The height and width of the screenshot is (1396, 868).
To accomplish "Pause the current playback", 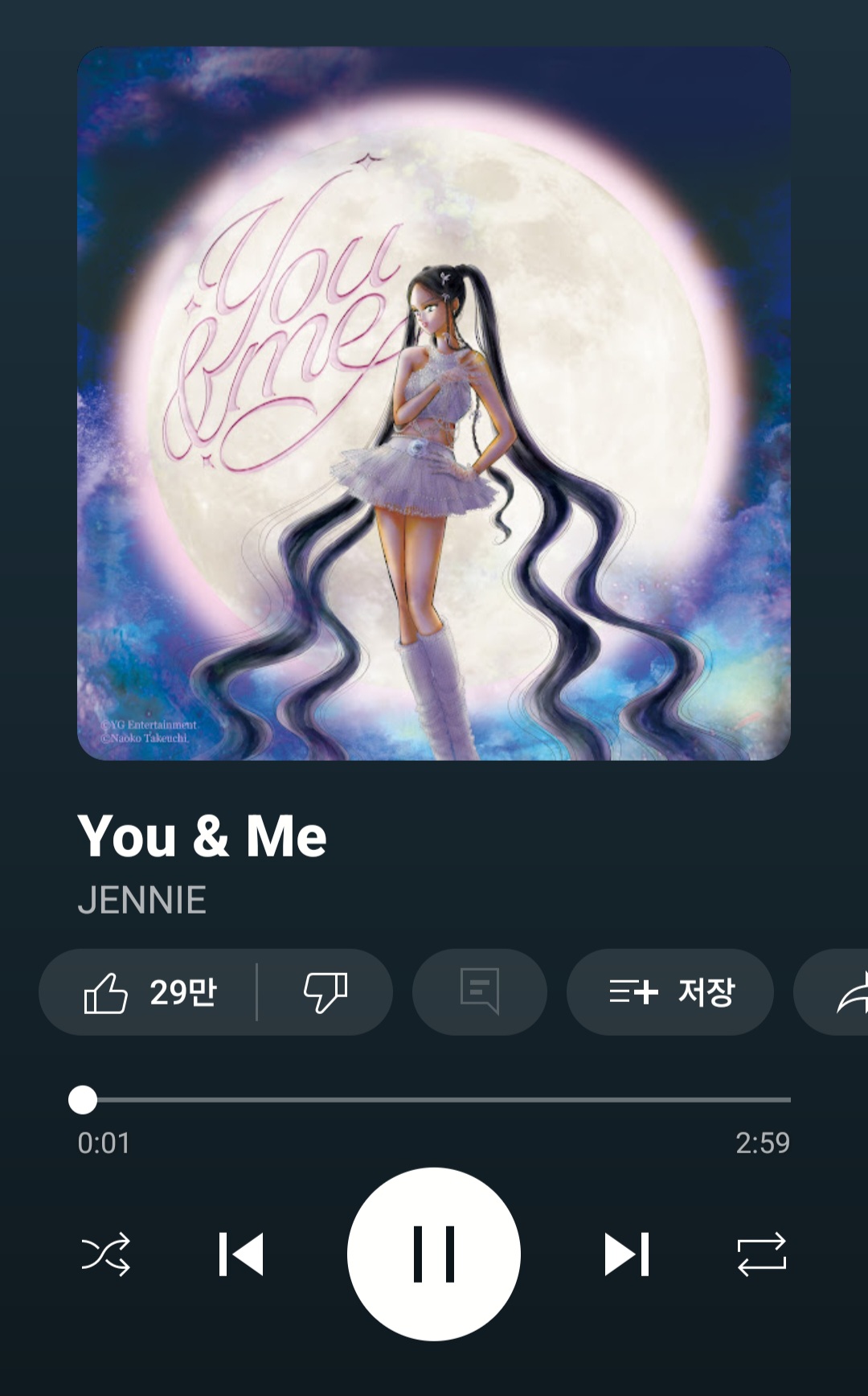I will (434, 1254).
